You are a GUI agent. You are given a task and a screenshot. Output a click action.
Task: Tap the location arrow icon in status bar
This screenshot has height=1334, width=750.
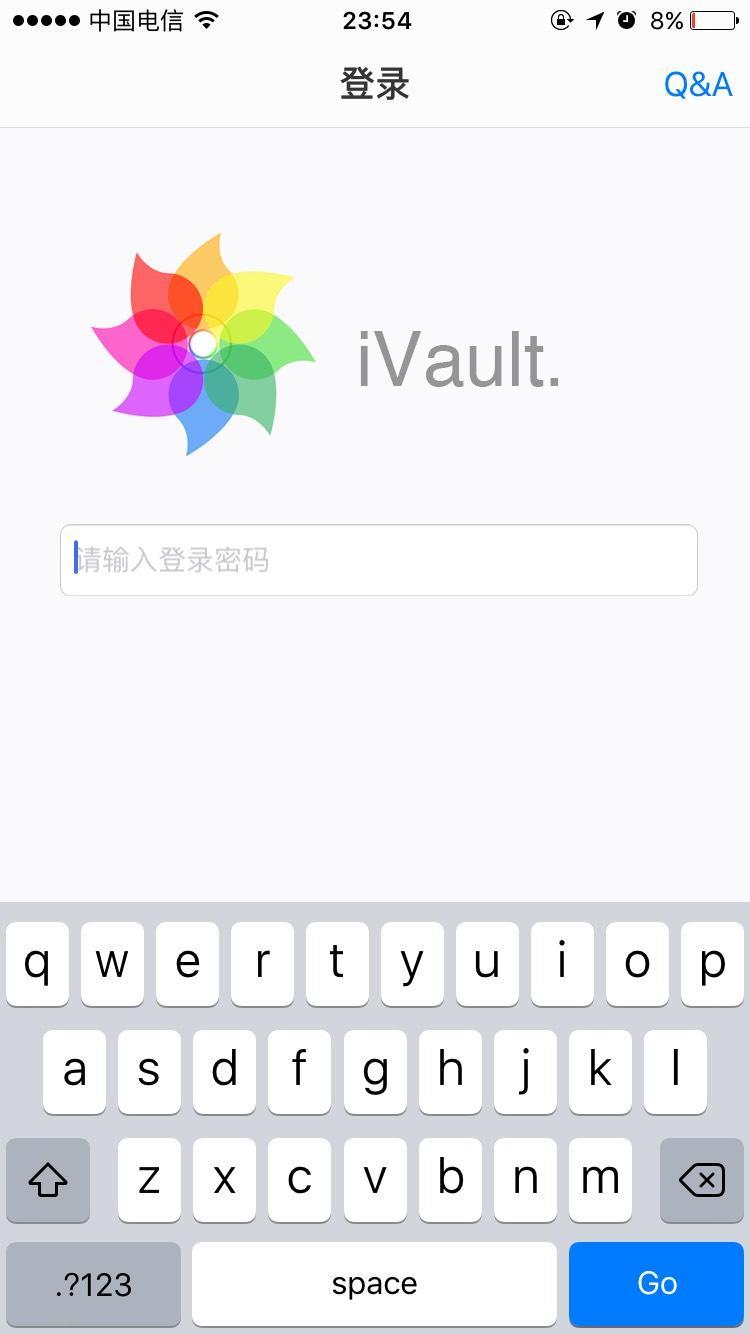click(595, 19)
